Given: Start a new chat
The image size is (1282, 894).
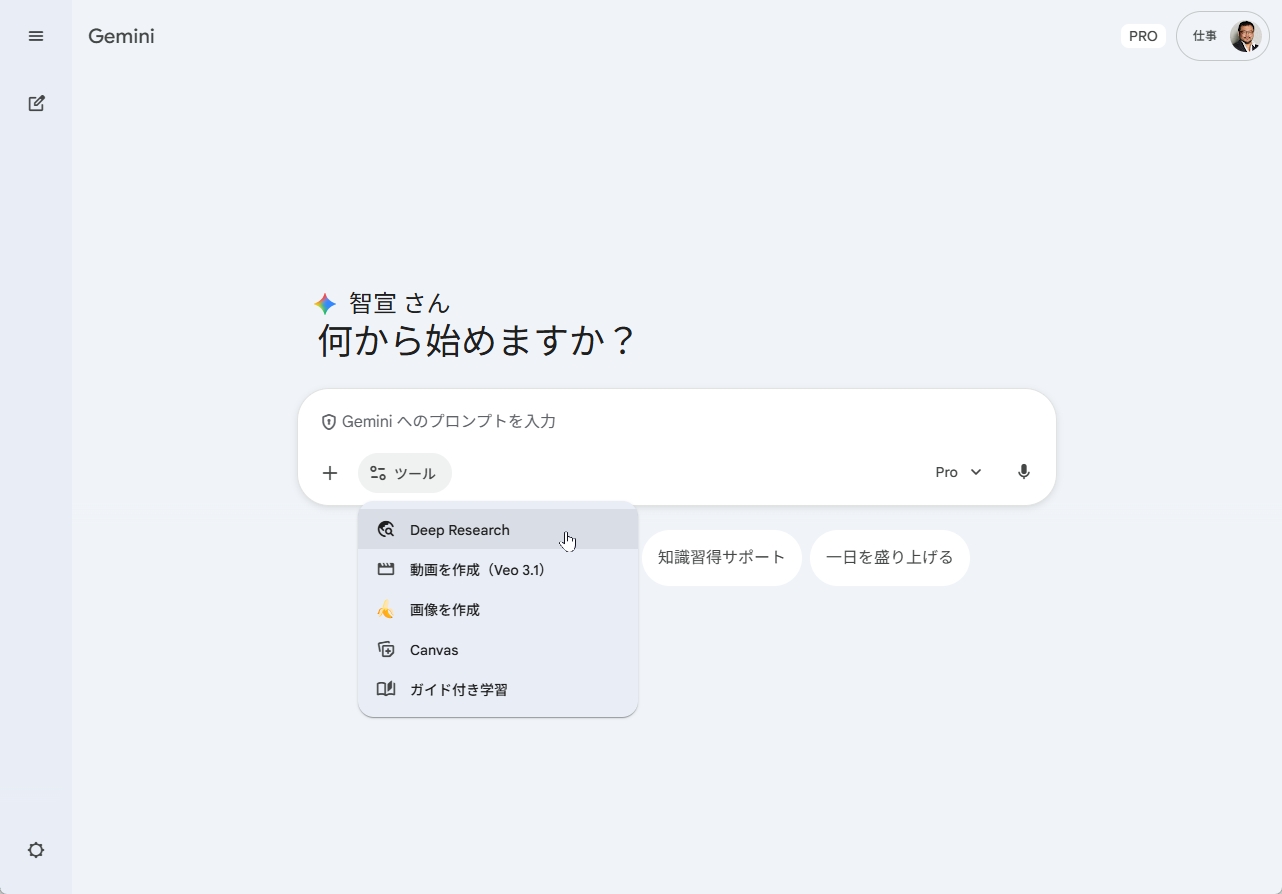Looking at the screenshot, I should [x=36, y=103].
